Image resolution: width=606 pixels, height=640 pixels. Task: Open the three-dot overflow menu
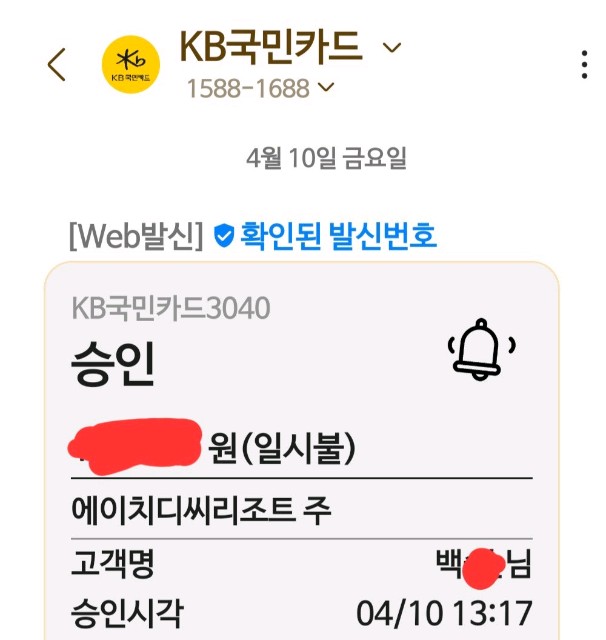coord(585,64)
